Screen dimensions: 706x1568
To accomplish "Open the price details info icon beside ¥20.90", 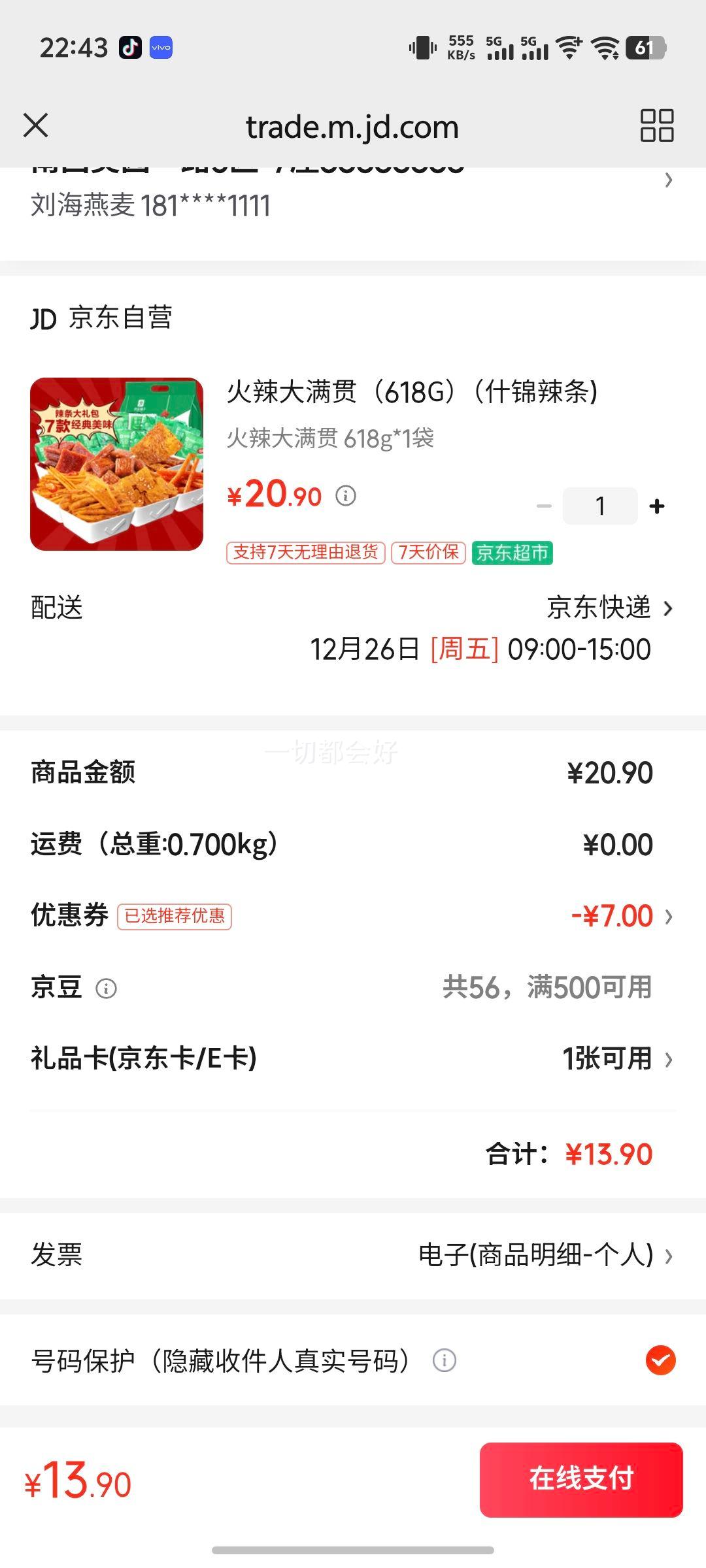I will point(345,497).
